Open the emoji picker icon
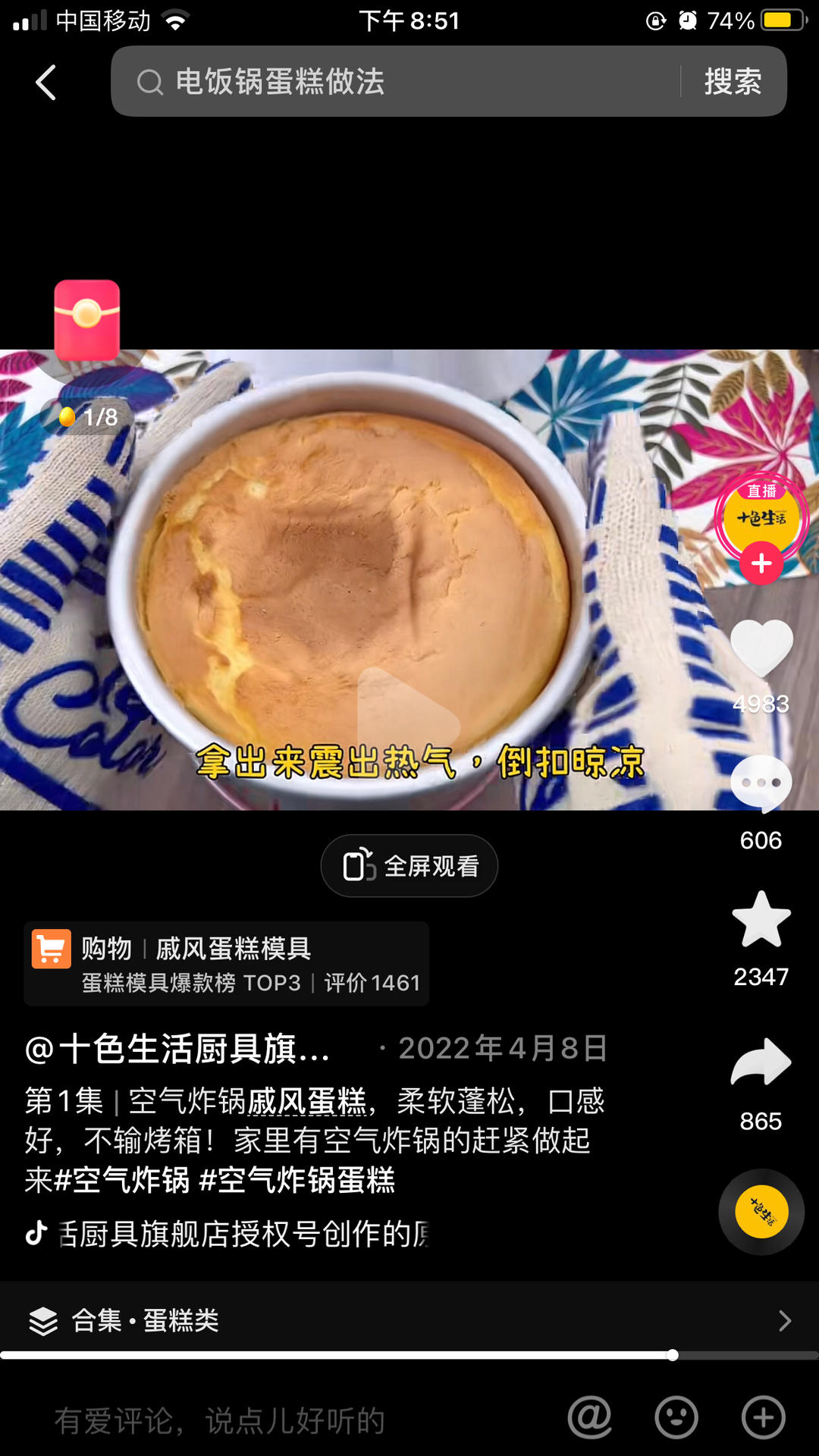819x1456 pixels. point(676,1417)
